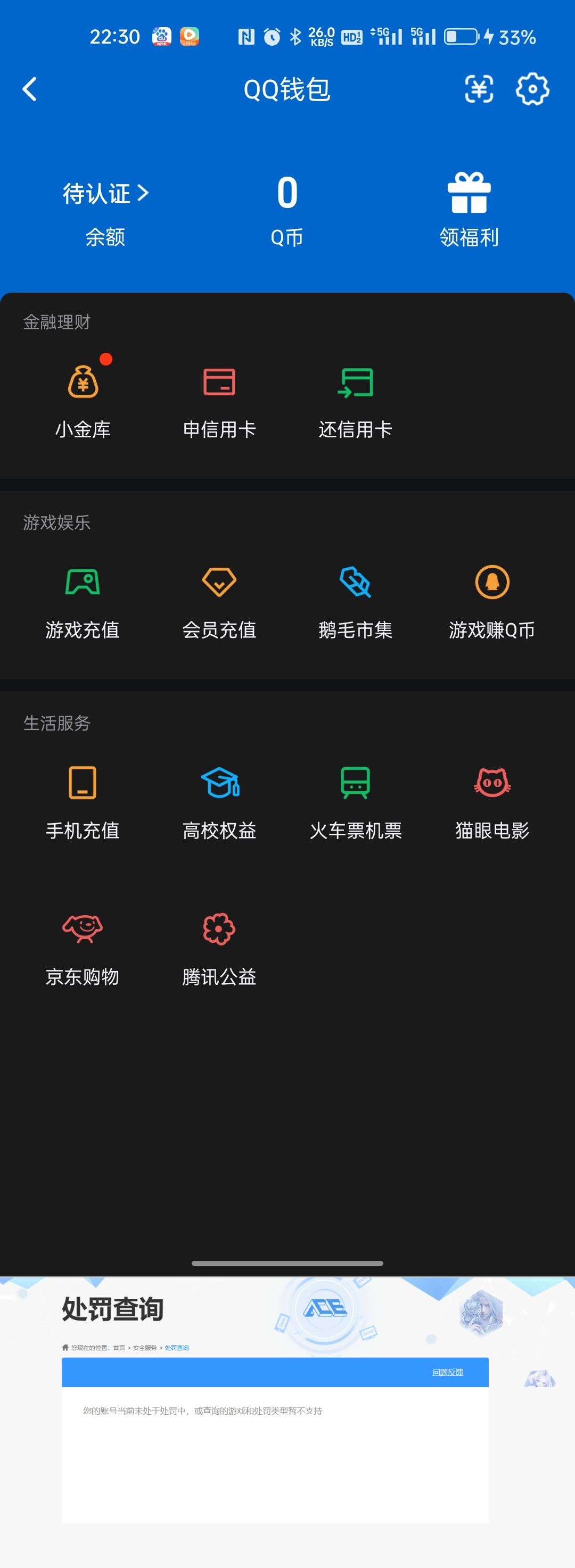The image size is (575, 1568).
Task: Select the 会员充值 membership recharge icon
Action: tap(219, 583)
